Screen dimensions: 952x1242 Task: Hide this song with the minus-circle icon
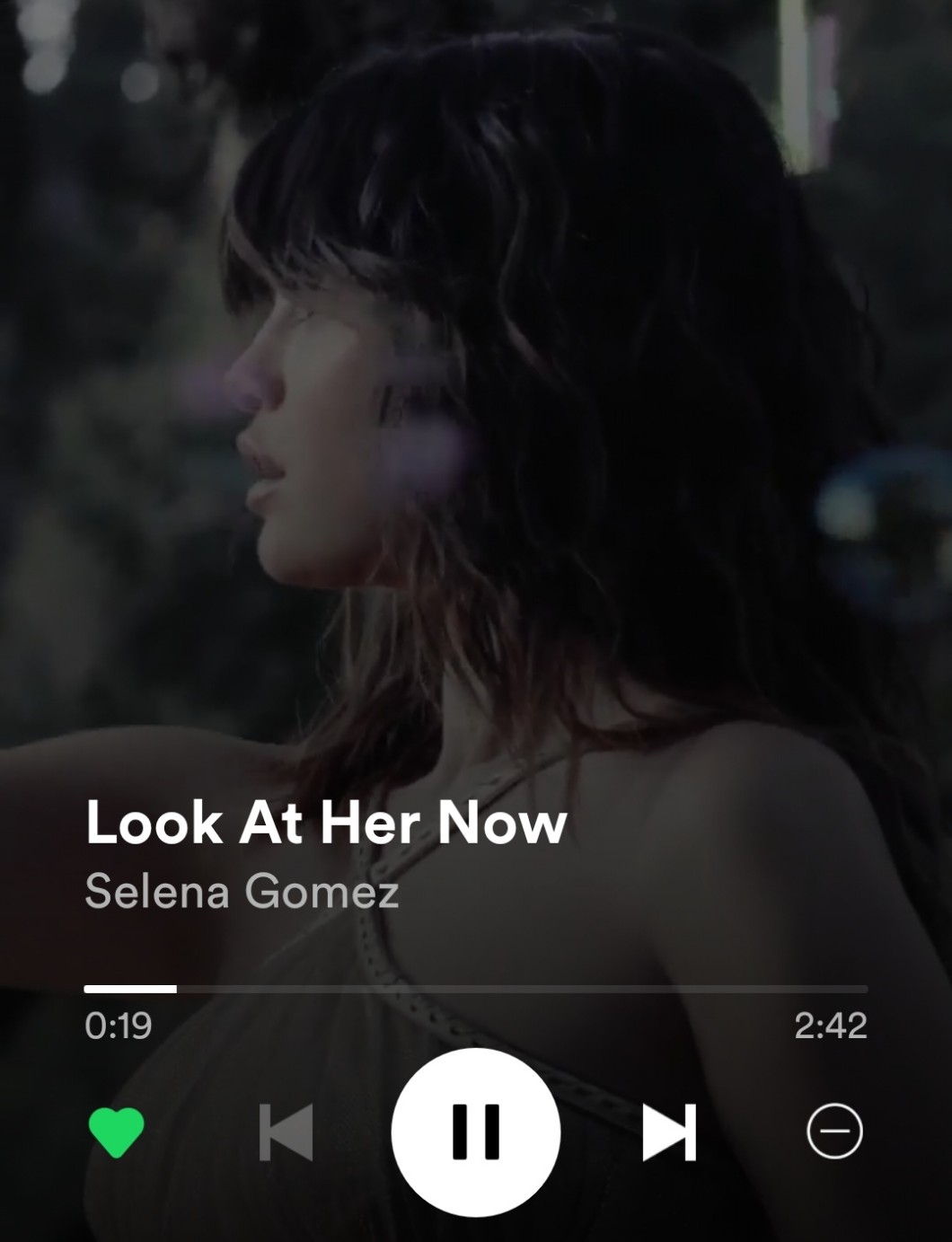834,1132
